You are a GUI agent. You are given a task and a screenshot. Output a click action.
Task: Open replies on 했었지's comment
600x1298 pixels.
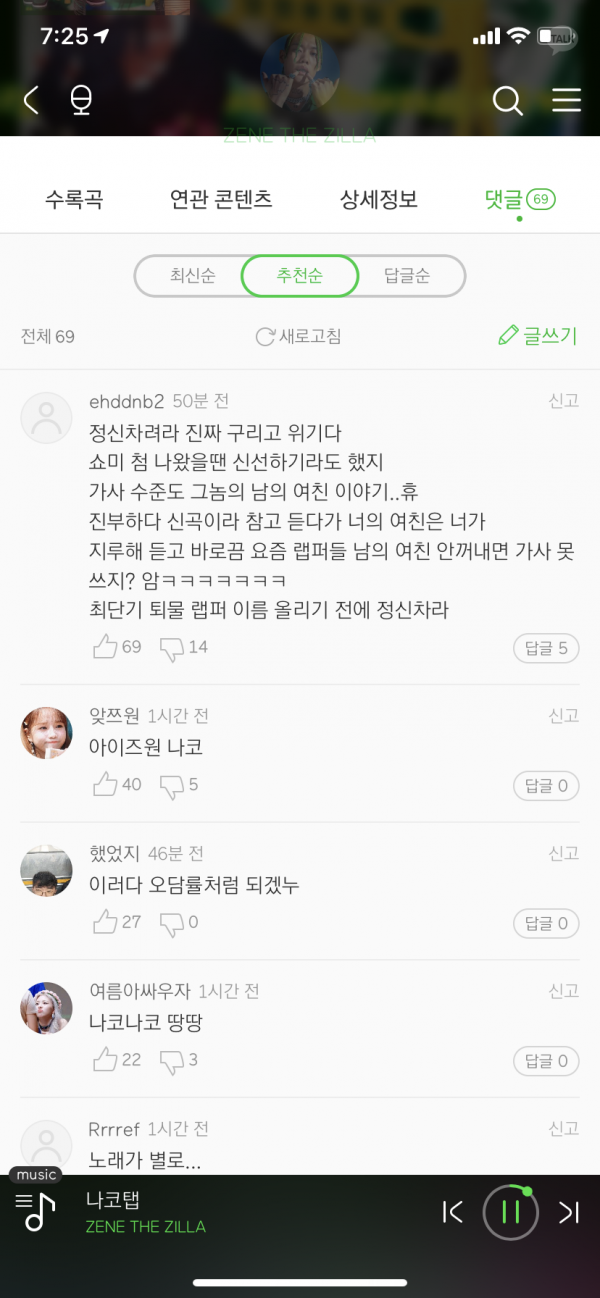(x=546, y=923)
